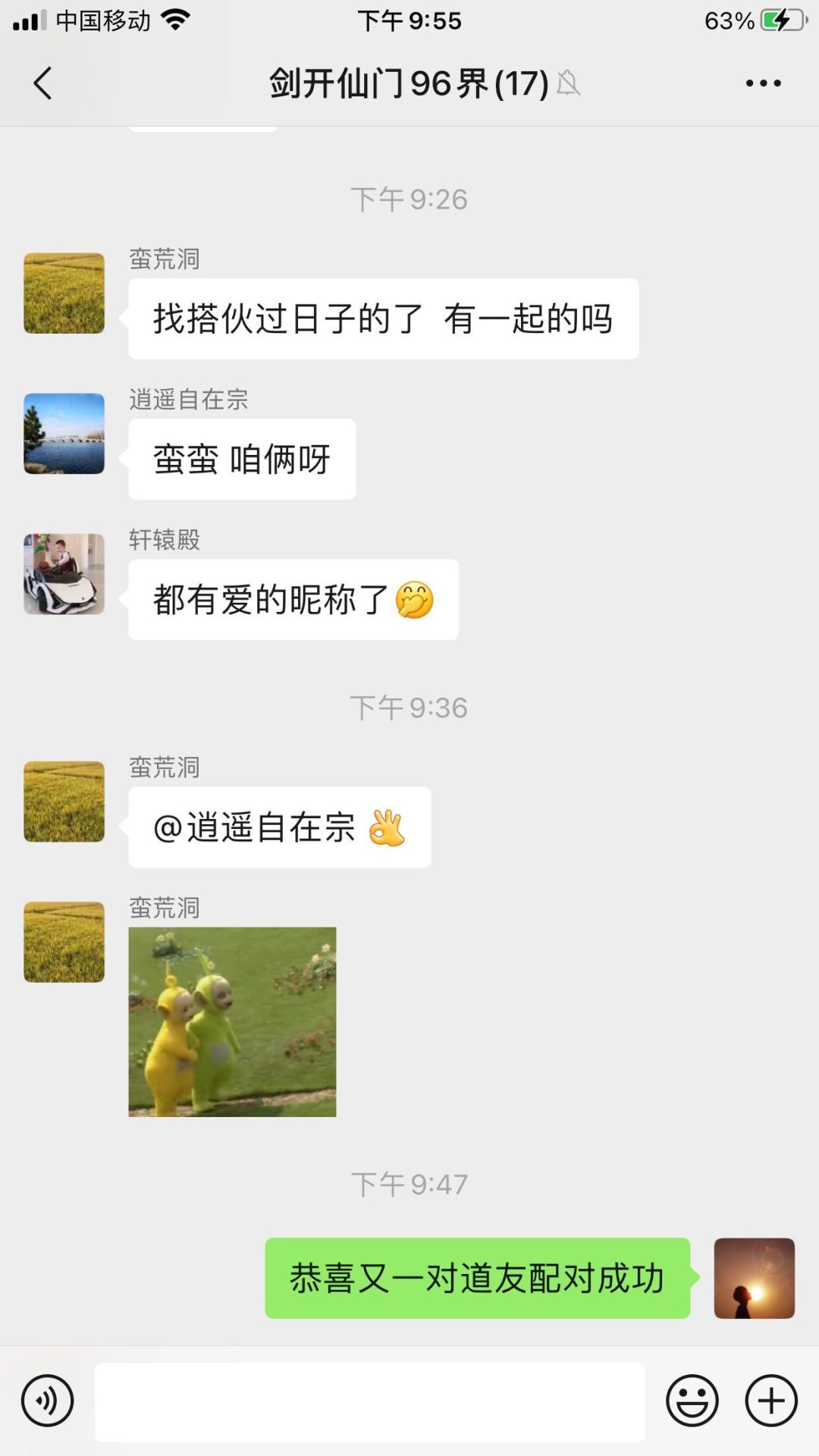View 逍遥自在宗's profile avatar
819x1456 pixels.
point(64,434)
